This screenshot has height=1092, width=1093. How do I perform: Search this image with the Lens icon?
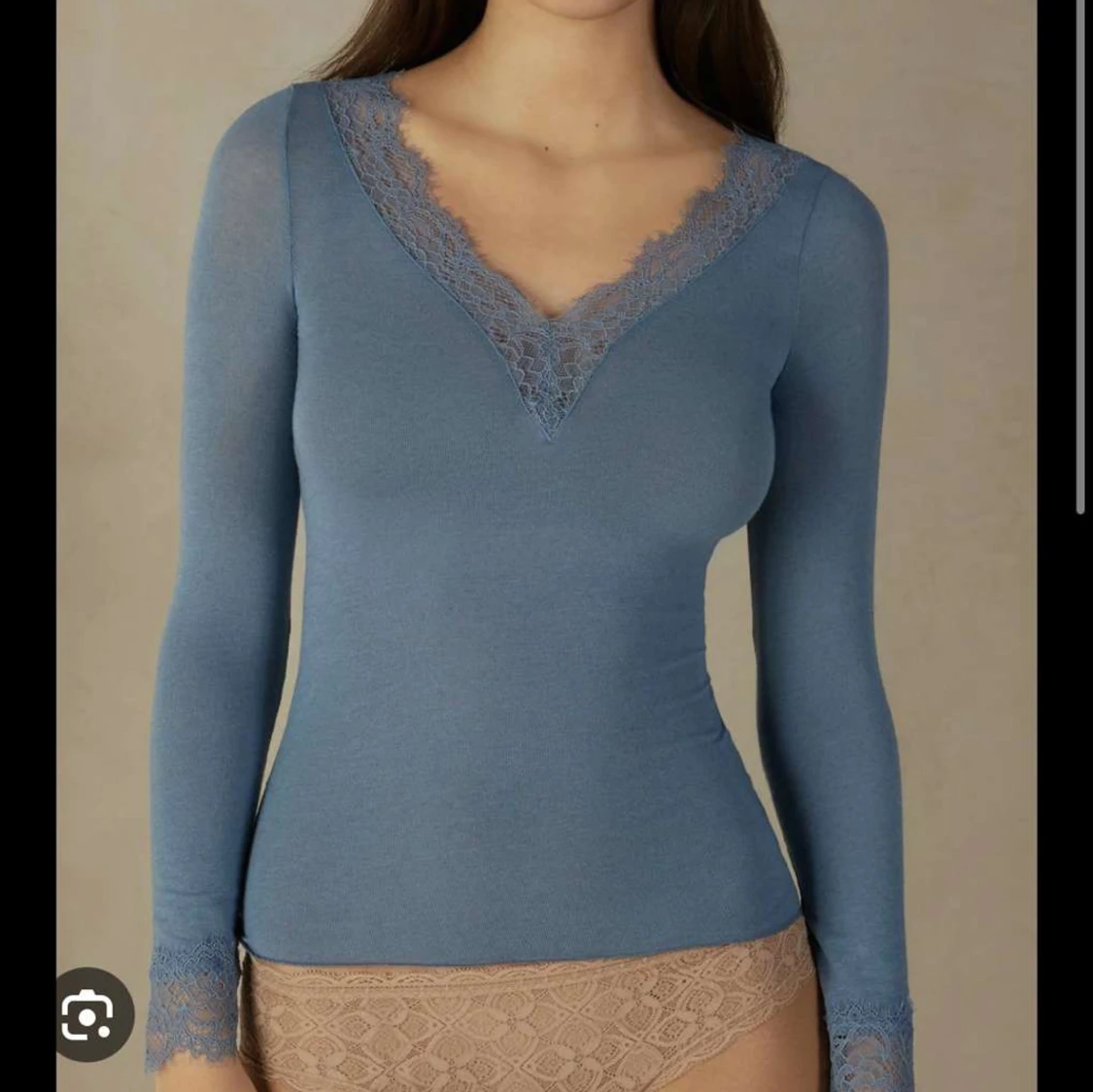click(x=88, y=1015)
